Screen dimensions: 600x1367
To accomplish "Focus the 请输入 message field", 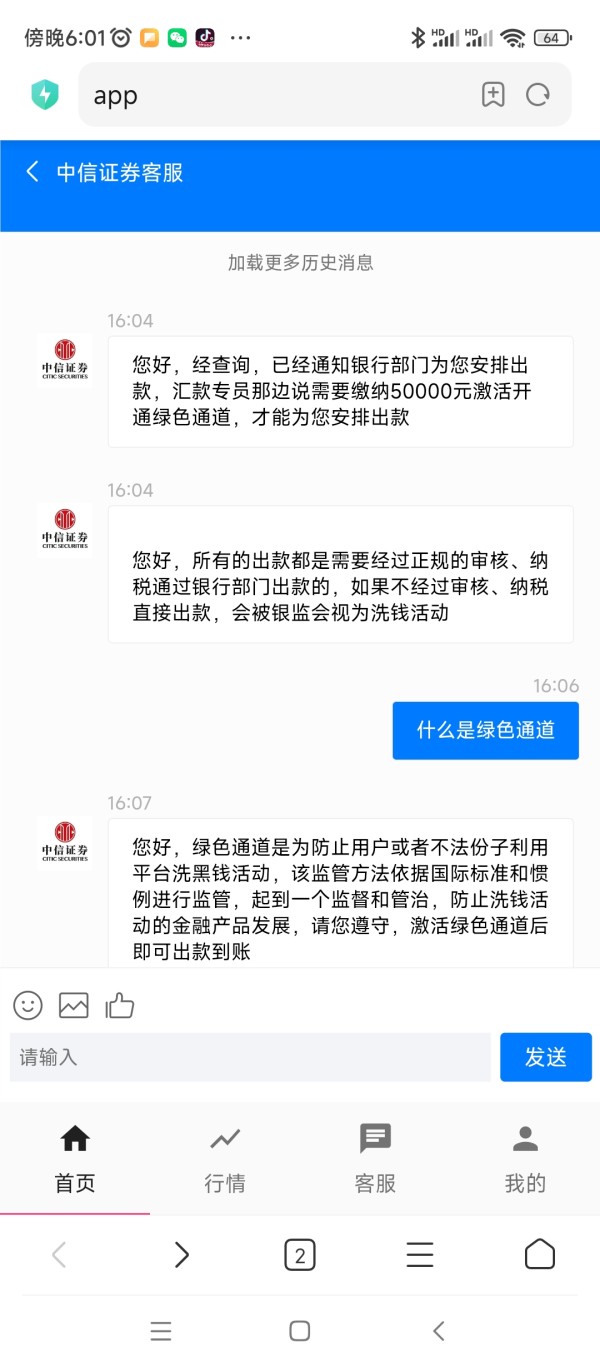I will (x=250, y=1057).
